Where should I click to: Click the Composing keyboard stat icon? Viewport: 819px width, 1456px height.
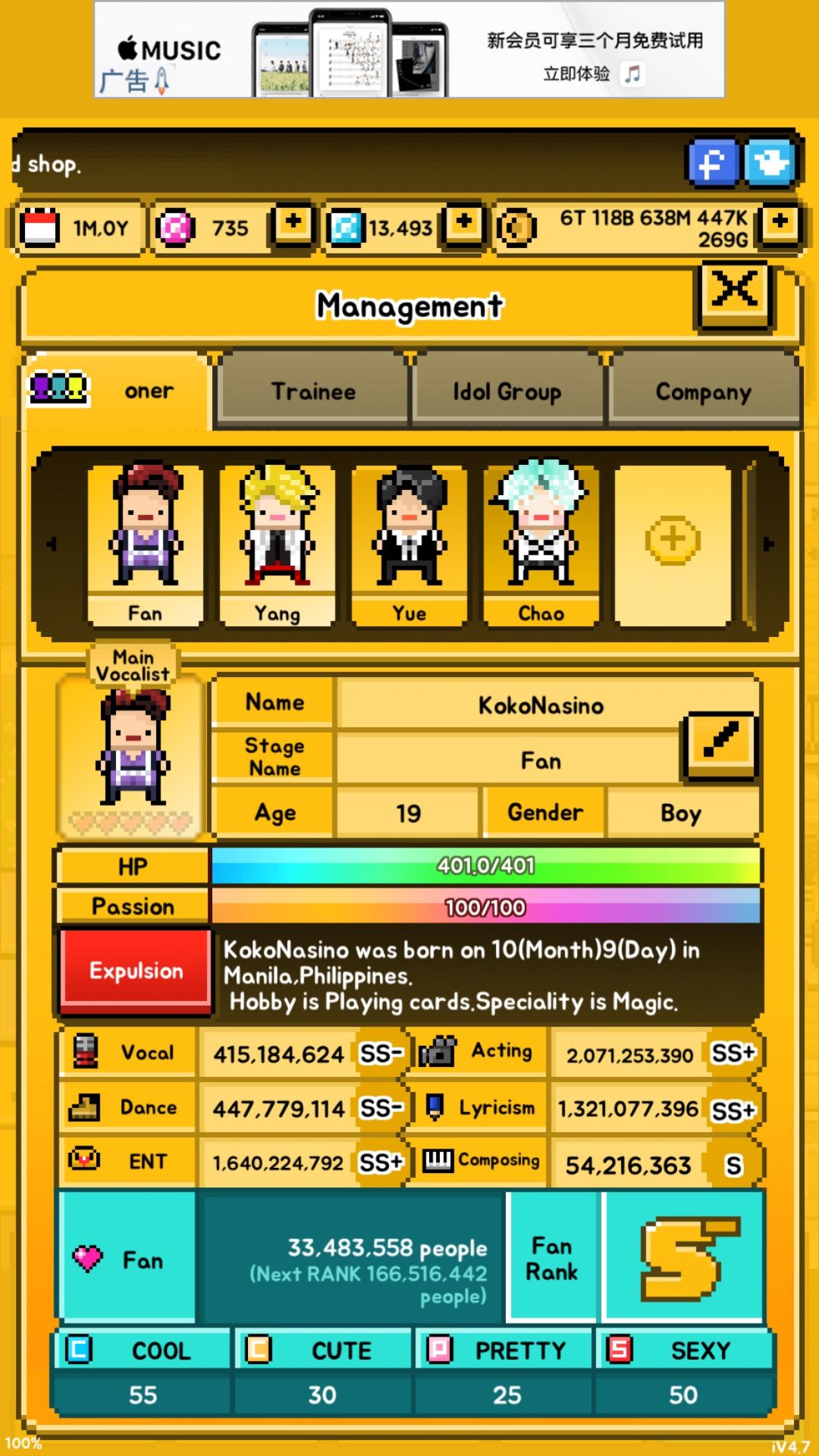[438, 1162]
